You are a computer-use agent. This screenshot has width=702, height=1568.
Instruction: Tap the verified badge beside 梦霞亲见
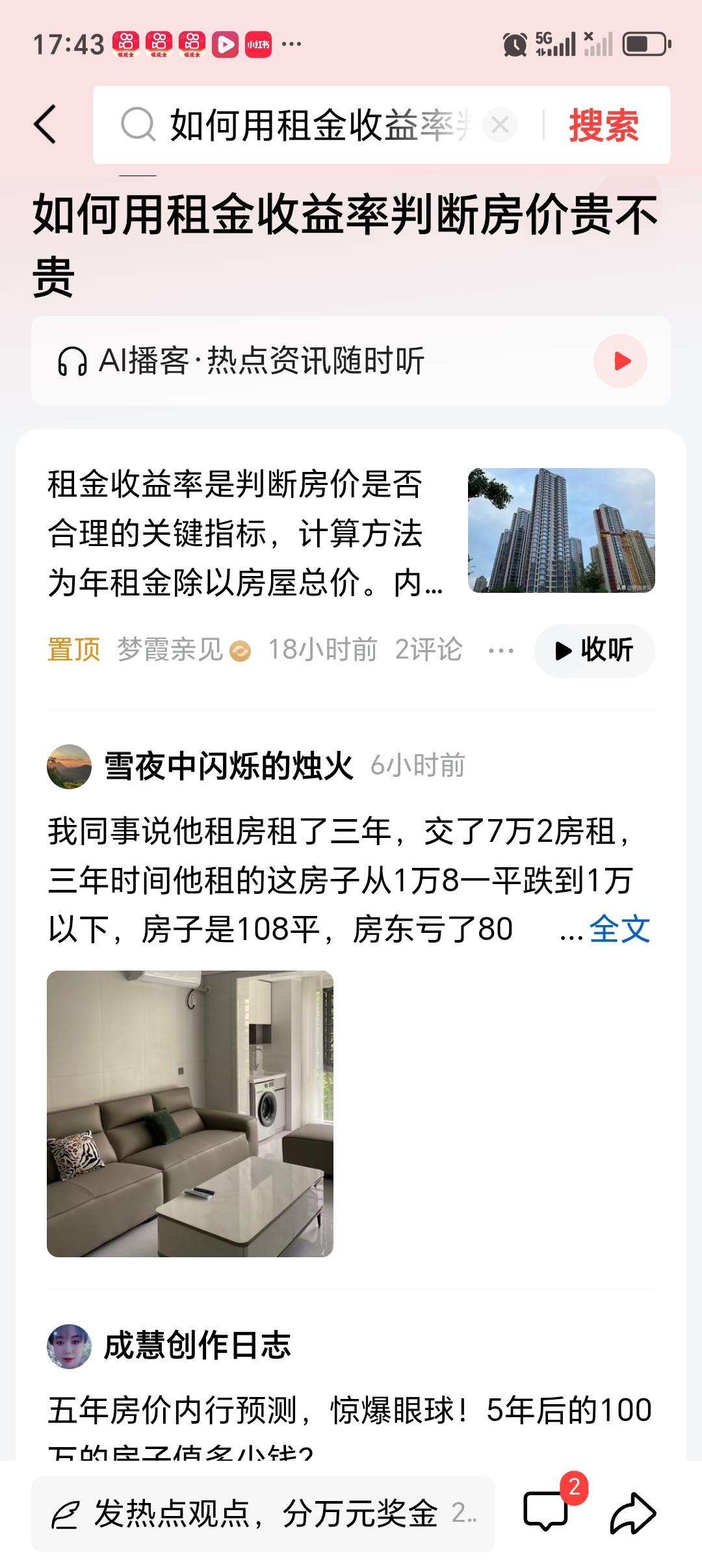(x=239, y=649)
